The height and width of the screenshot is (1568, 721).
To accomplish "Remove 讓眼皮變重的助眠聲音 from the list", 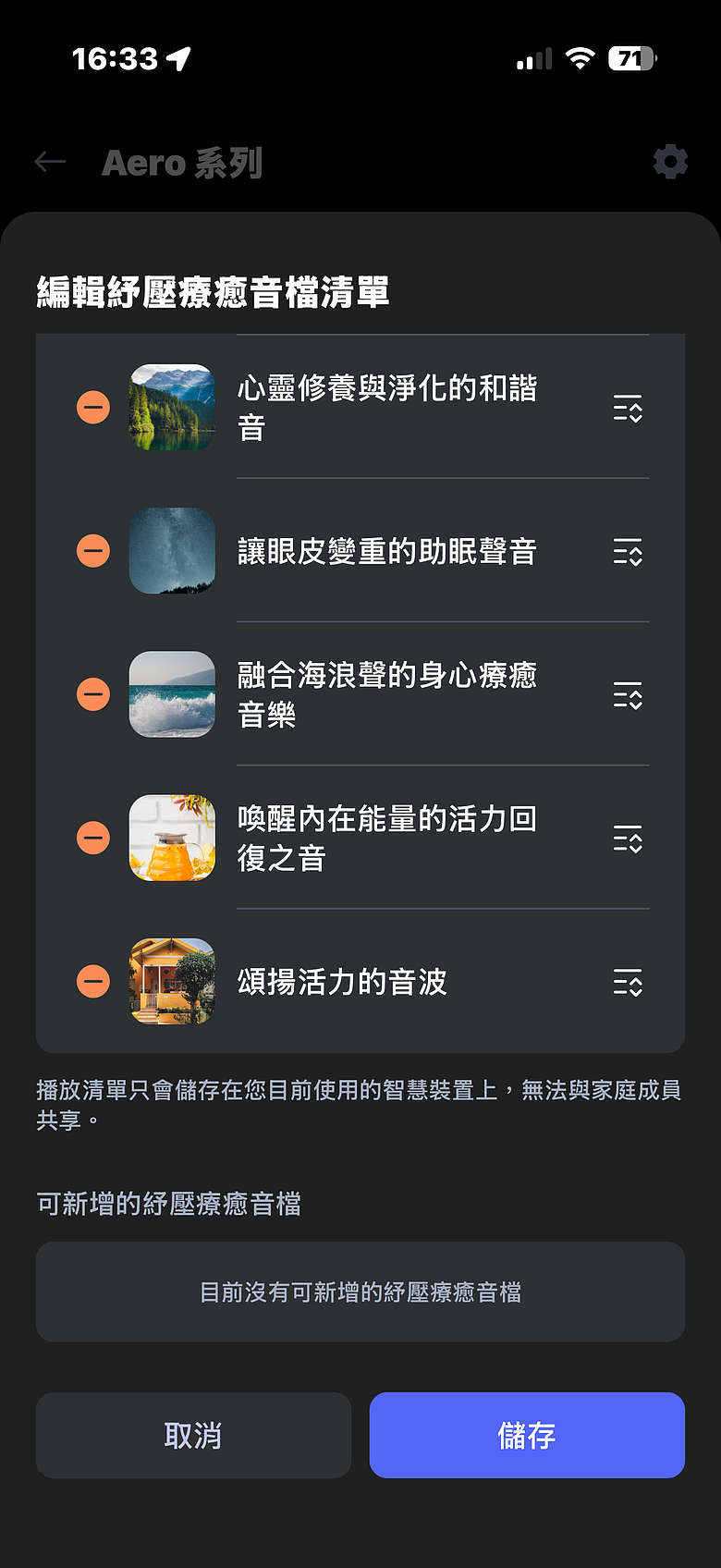I will point(93,551).
